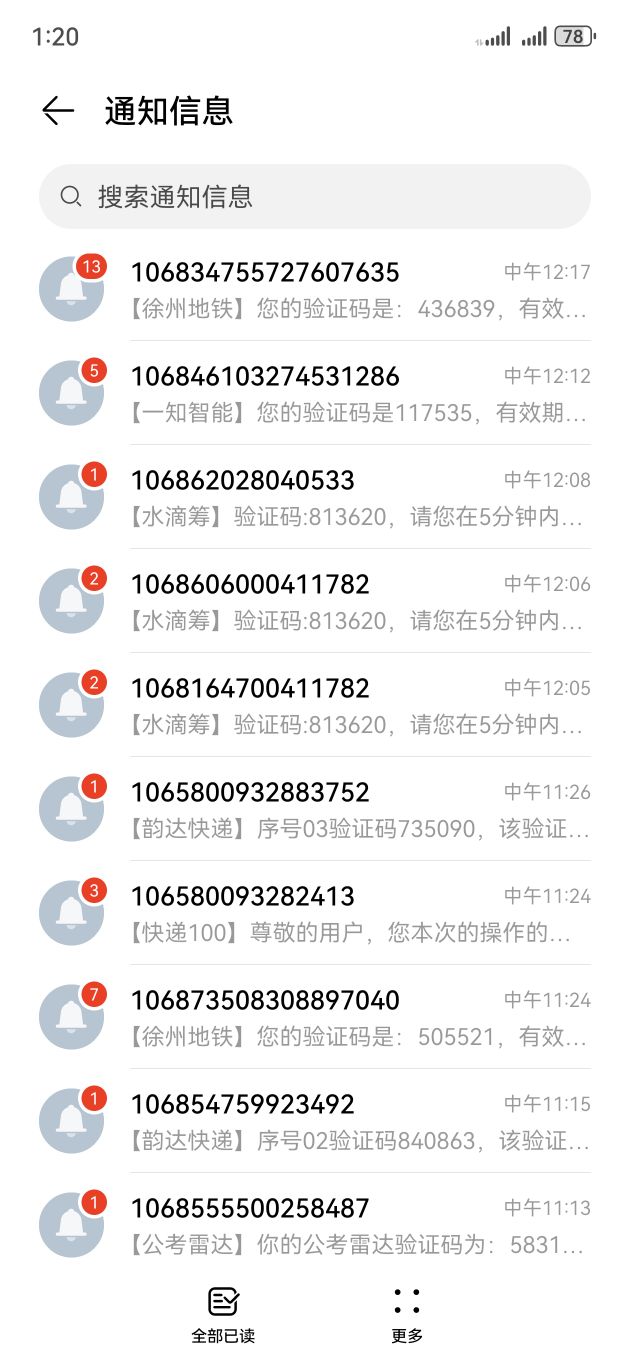The height and width of the screenshot is (1360, 630).
Task: Open the 更多 options menu
Action: tap(407, 1314)
